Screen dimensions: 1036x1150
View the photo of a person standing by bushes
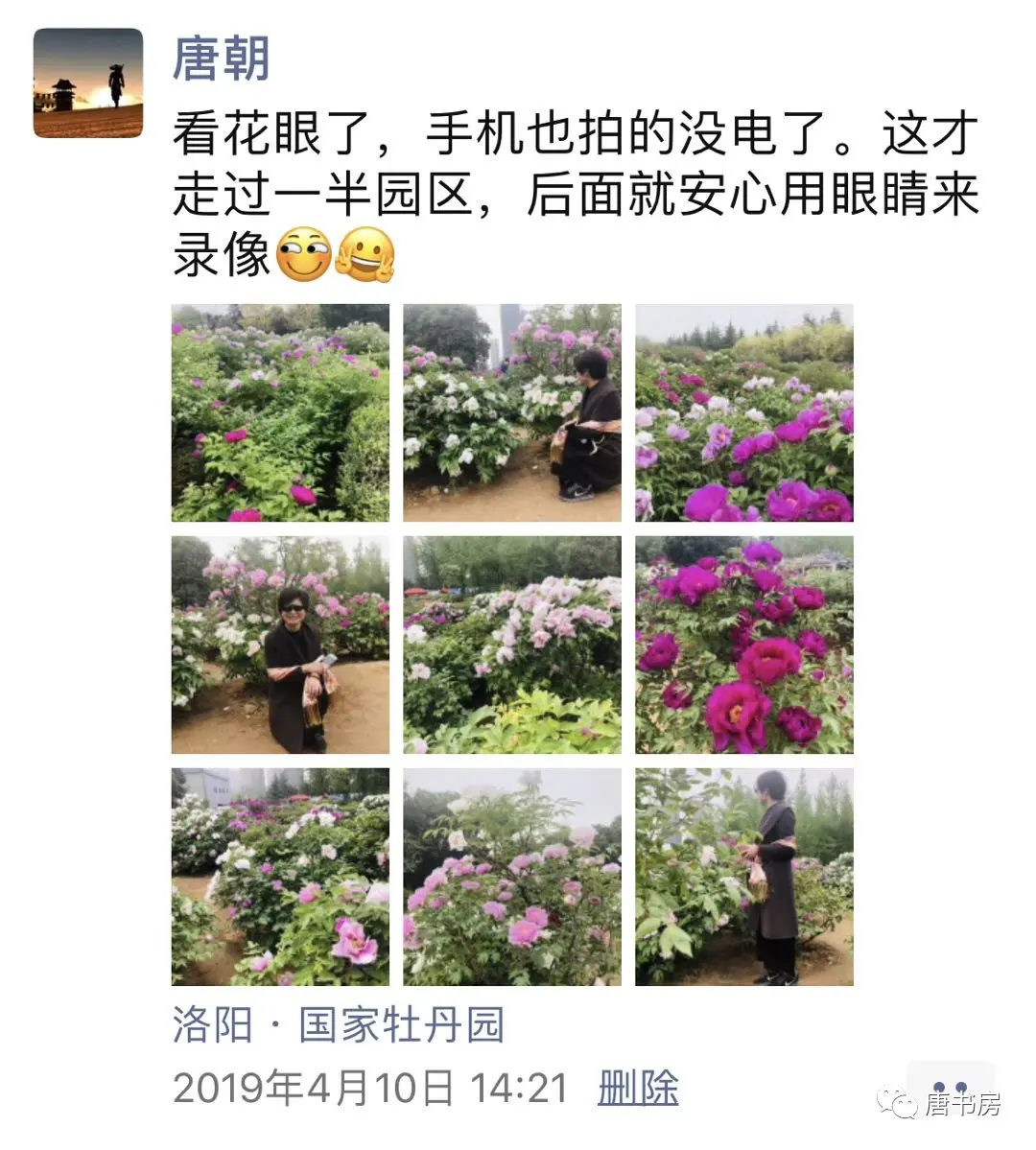[x=743, y=877]
